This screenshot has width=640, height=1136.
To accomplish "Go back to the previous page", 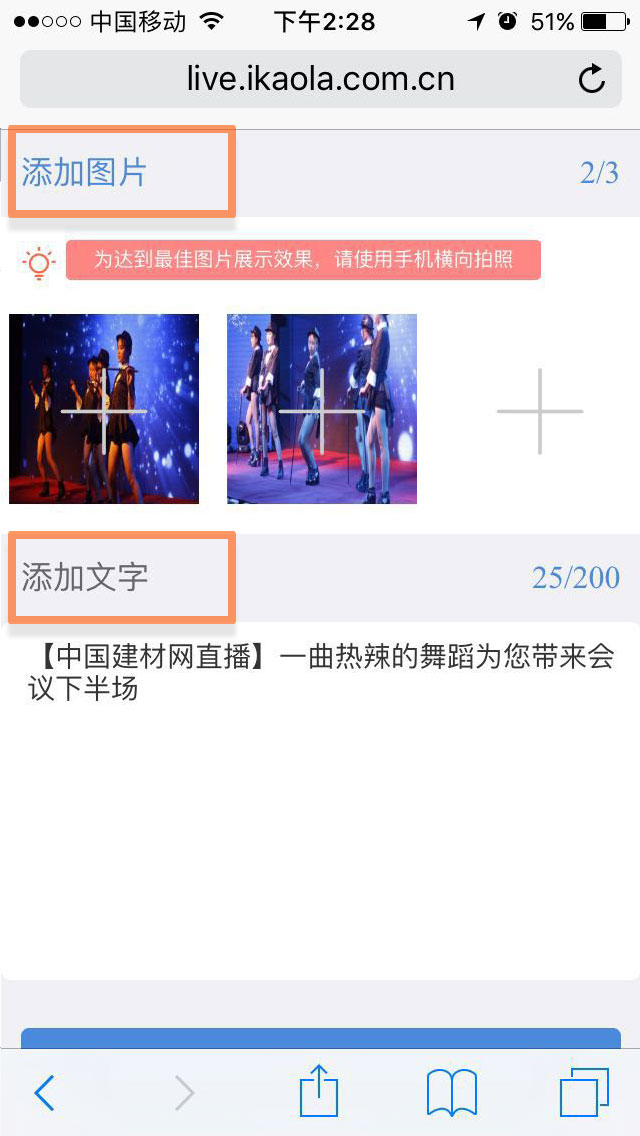I will tap(44, 1093).
